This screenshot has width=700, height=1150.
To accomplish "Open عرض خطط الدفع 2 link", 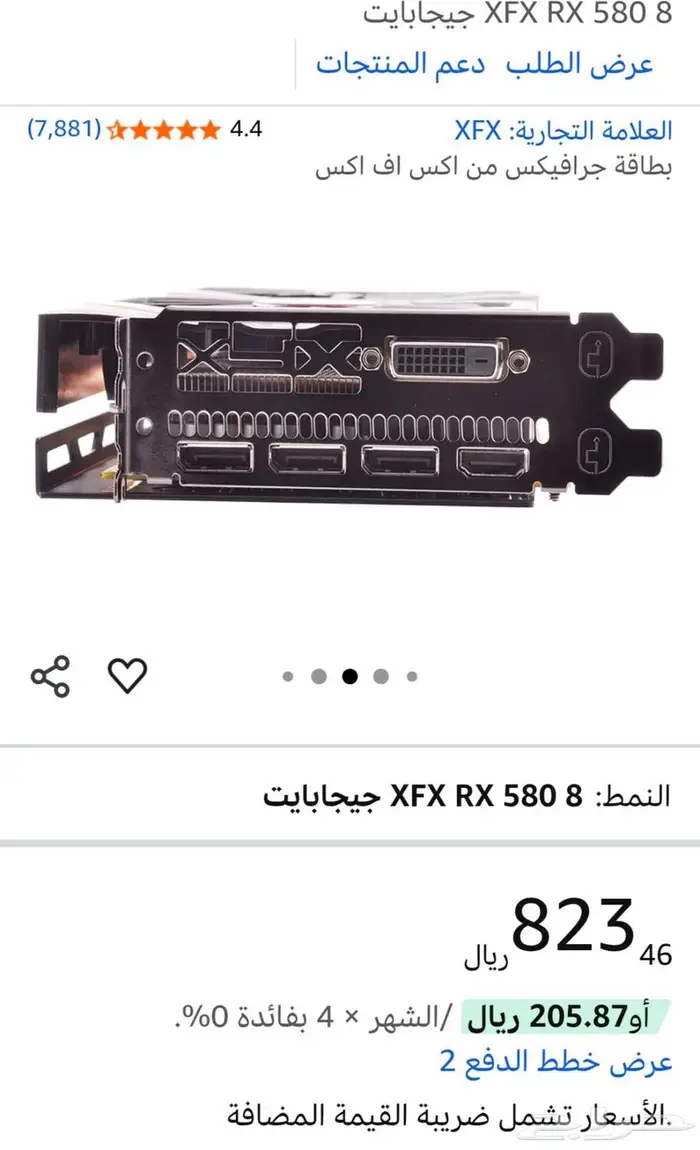I will click(x=556, y=1061).
